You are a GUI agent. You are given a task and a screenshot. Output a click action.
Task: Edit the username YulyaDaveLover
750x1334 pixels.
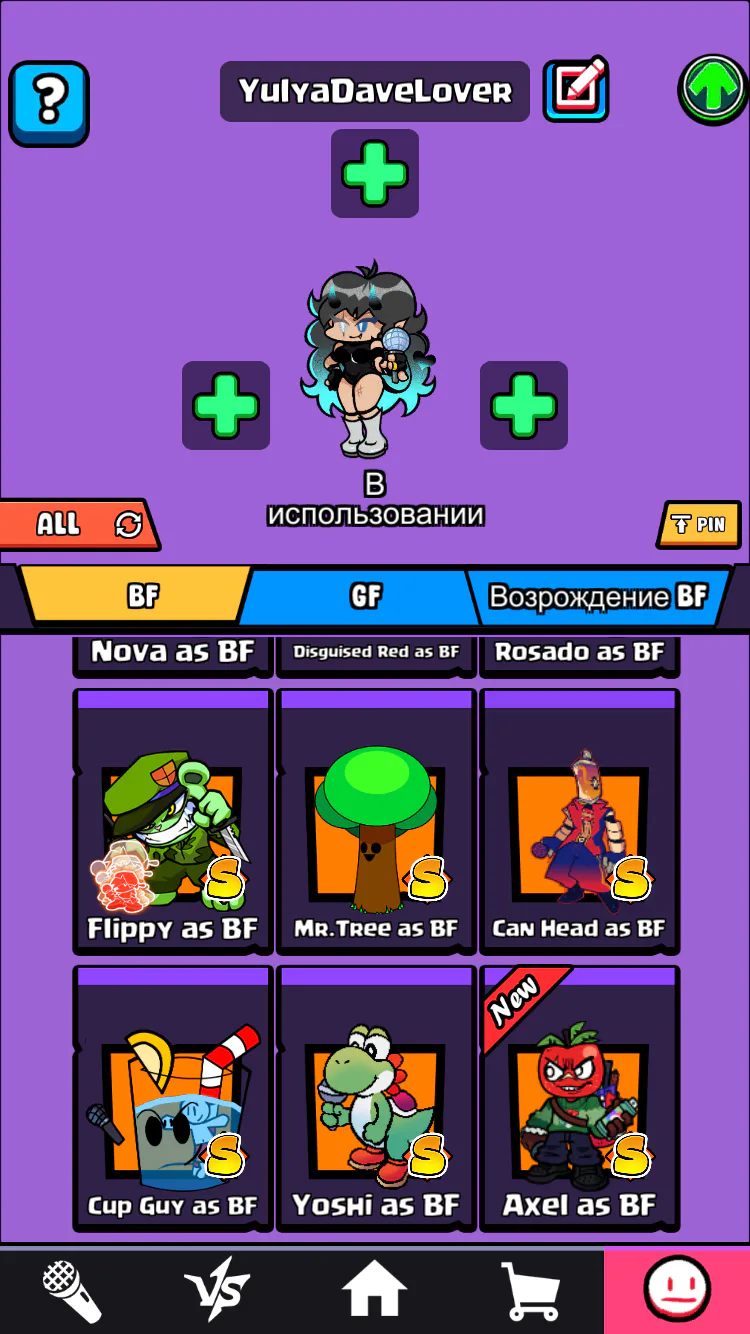click(x=576, y=90)
